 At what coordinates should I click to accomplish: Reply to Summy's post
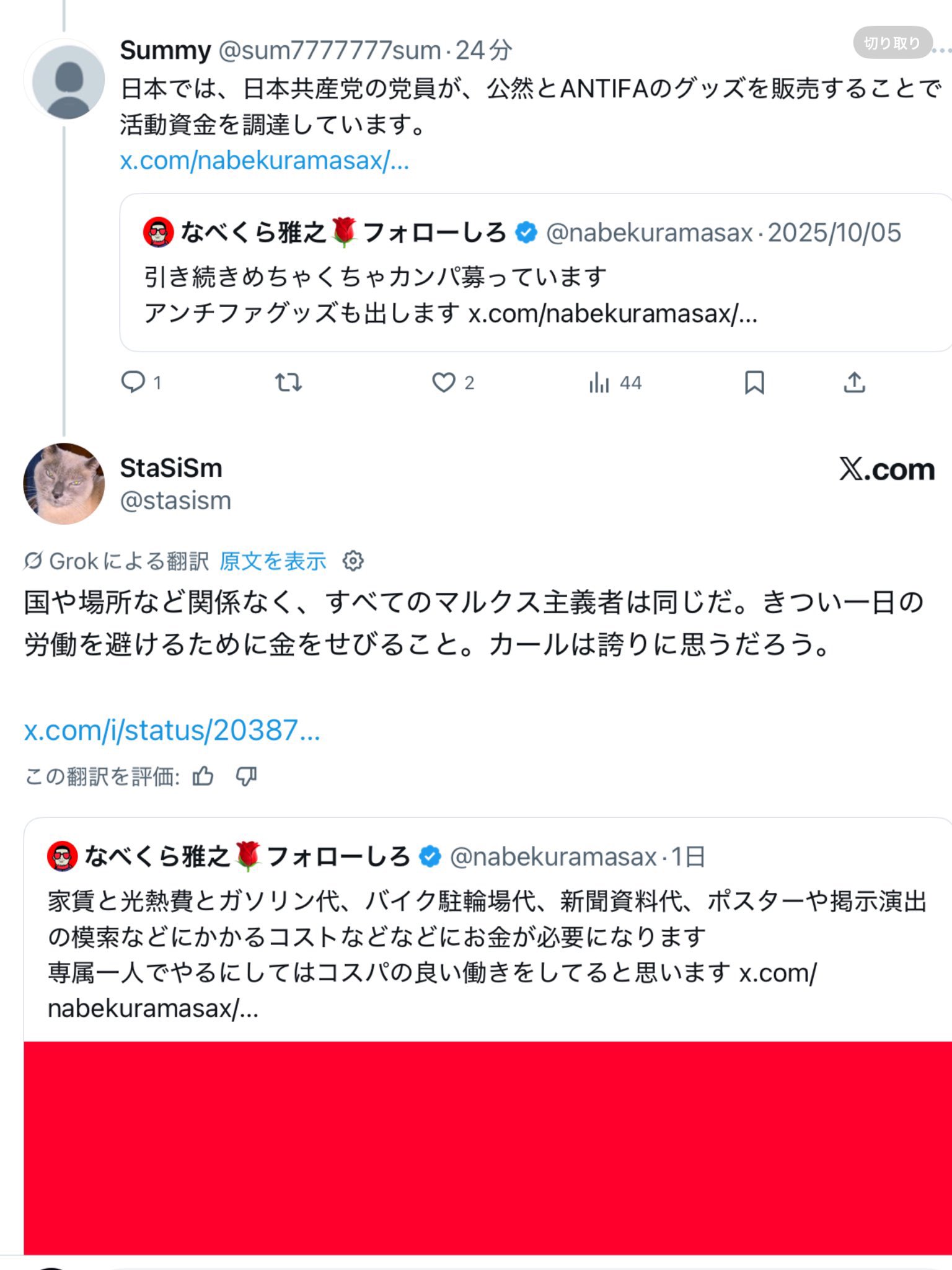click(x=133, y=382)
